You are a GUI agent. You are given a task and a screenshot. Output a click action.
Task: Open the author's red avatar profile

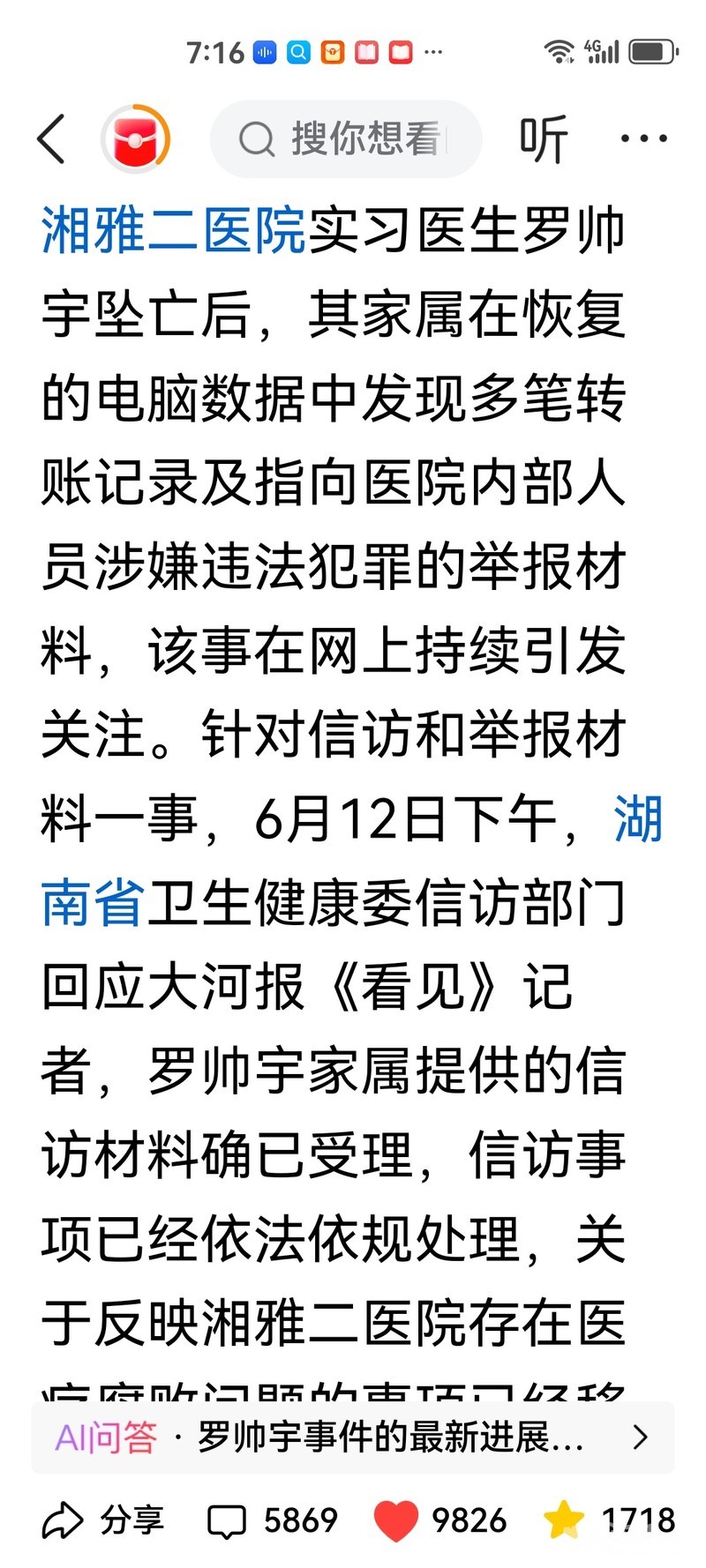pos(135,138)
